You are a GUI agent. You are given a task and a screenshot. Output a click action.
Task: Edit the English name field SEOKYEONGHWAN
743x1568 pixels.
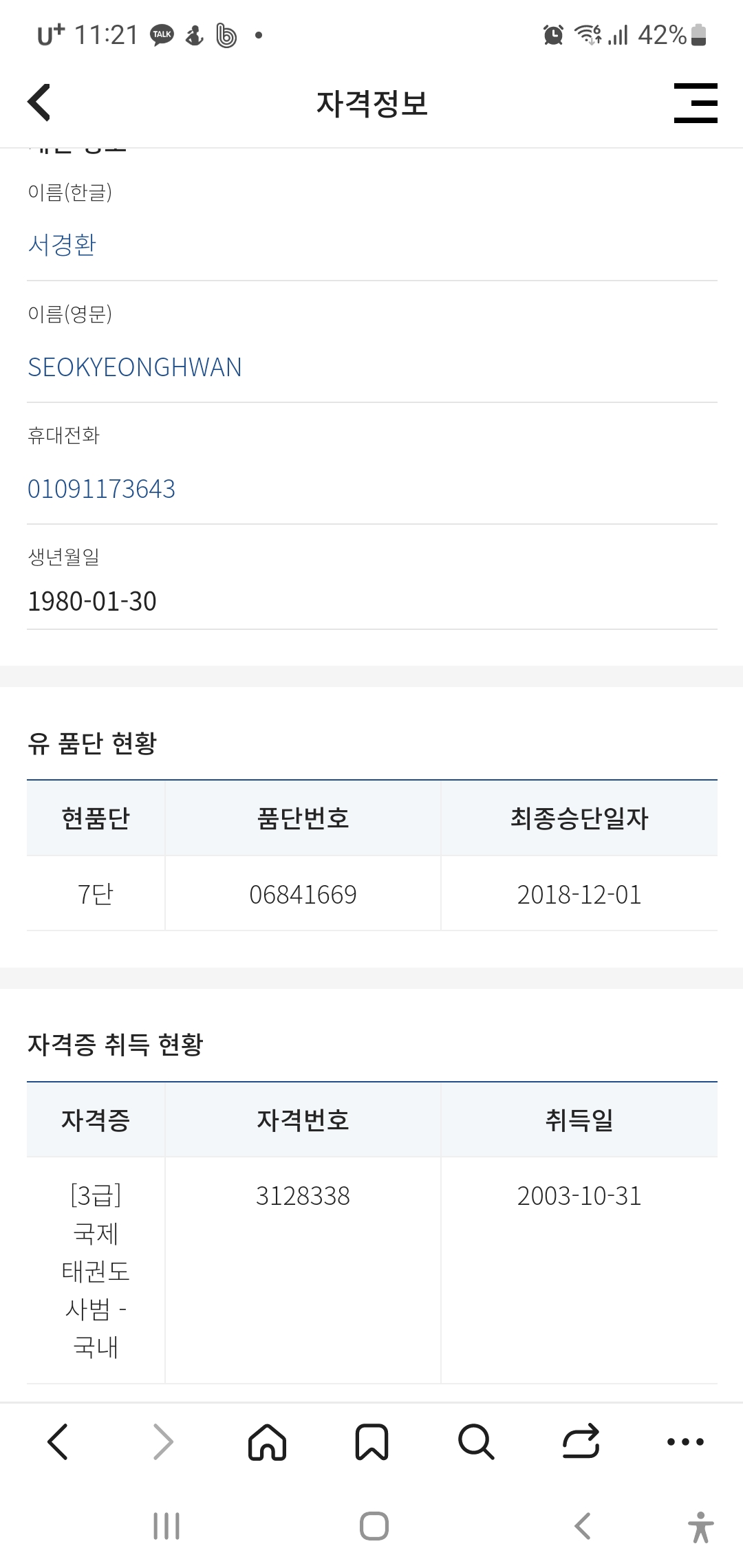coord(371,367)
